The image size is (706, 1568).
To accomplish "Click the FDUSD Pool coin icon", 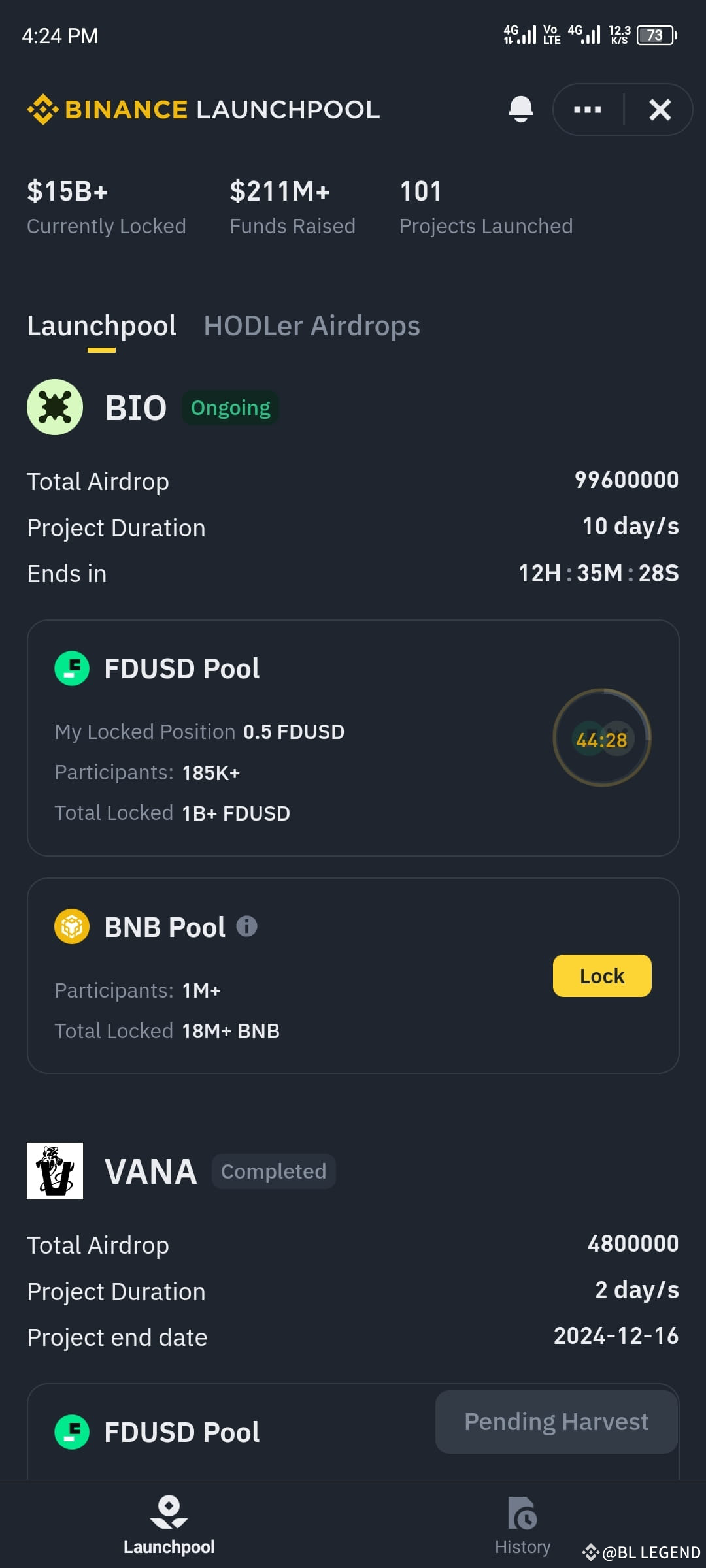I will click(72, 668).
